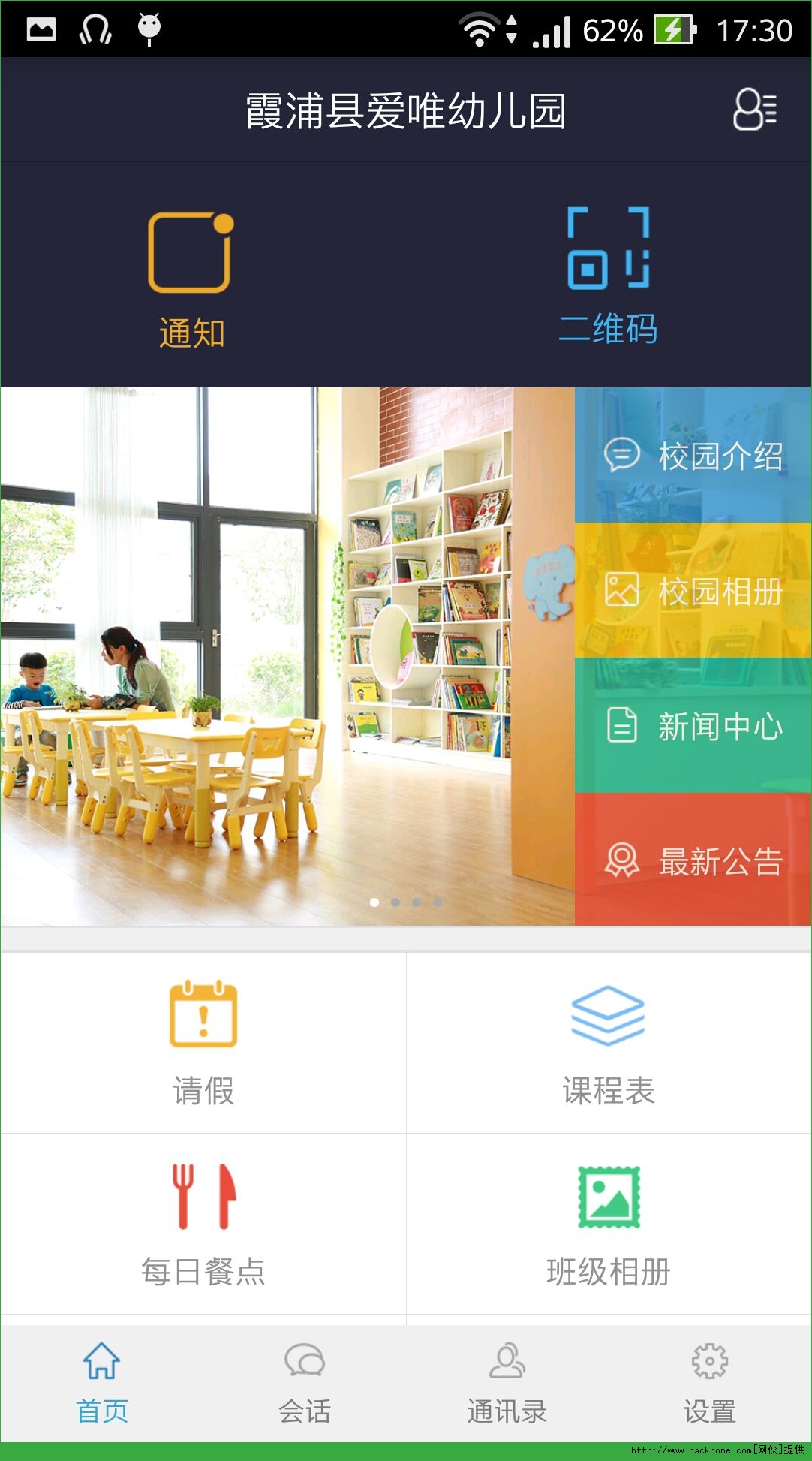This screenshot has height=1461, width=812.
Task: Open the classroom banner image
Action: (287, 656)
